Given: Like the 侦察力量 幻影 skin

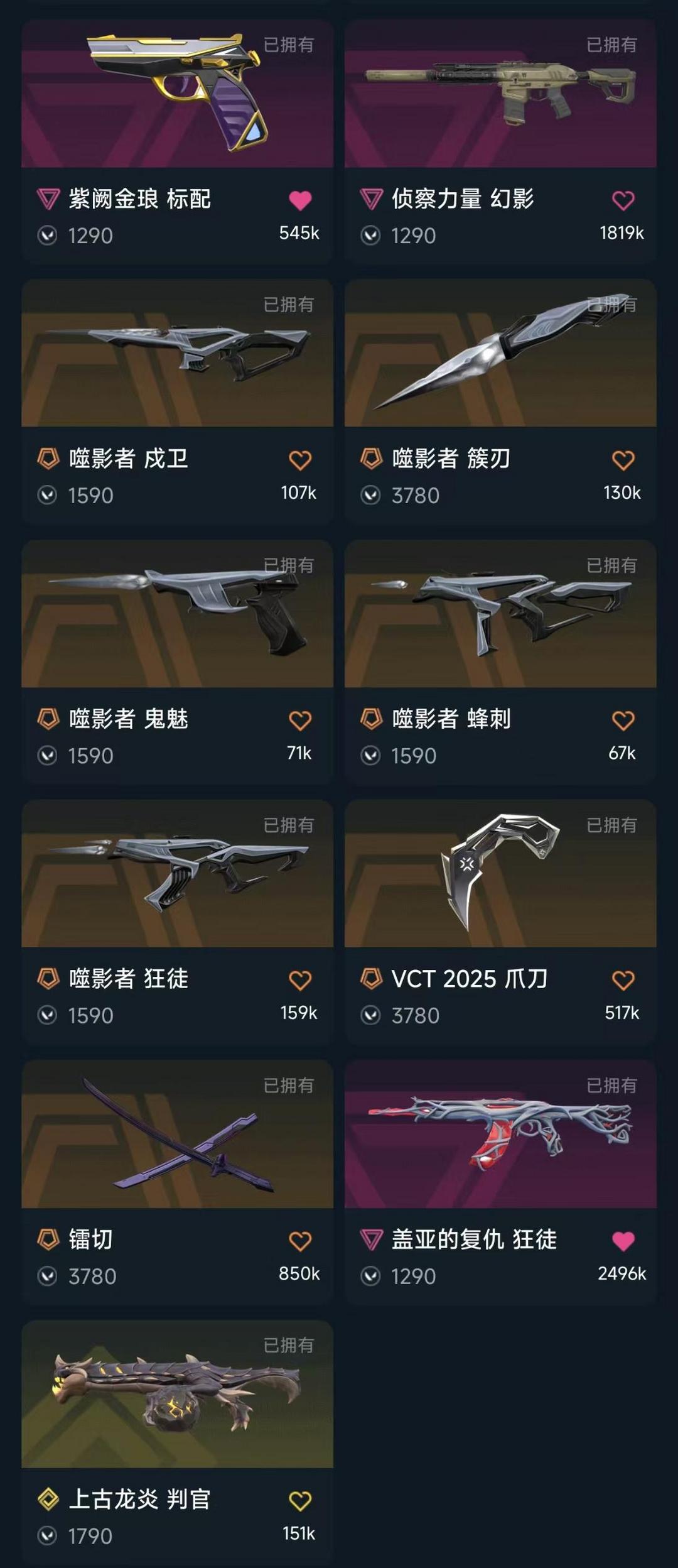Looking at the screenshot, I should 623,200.
